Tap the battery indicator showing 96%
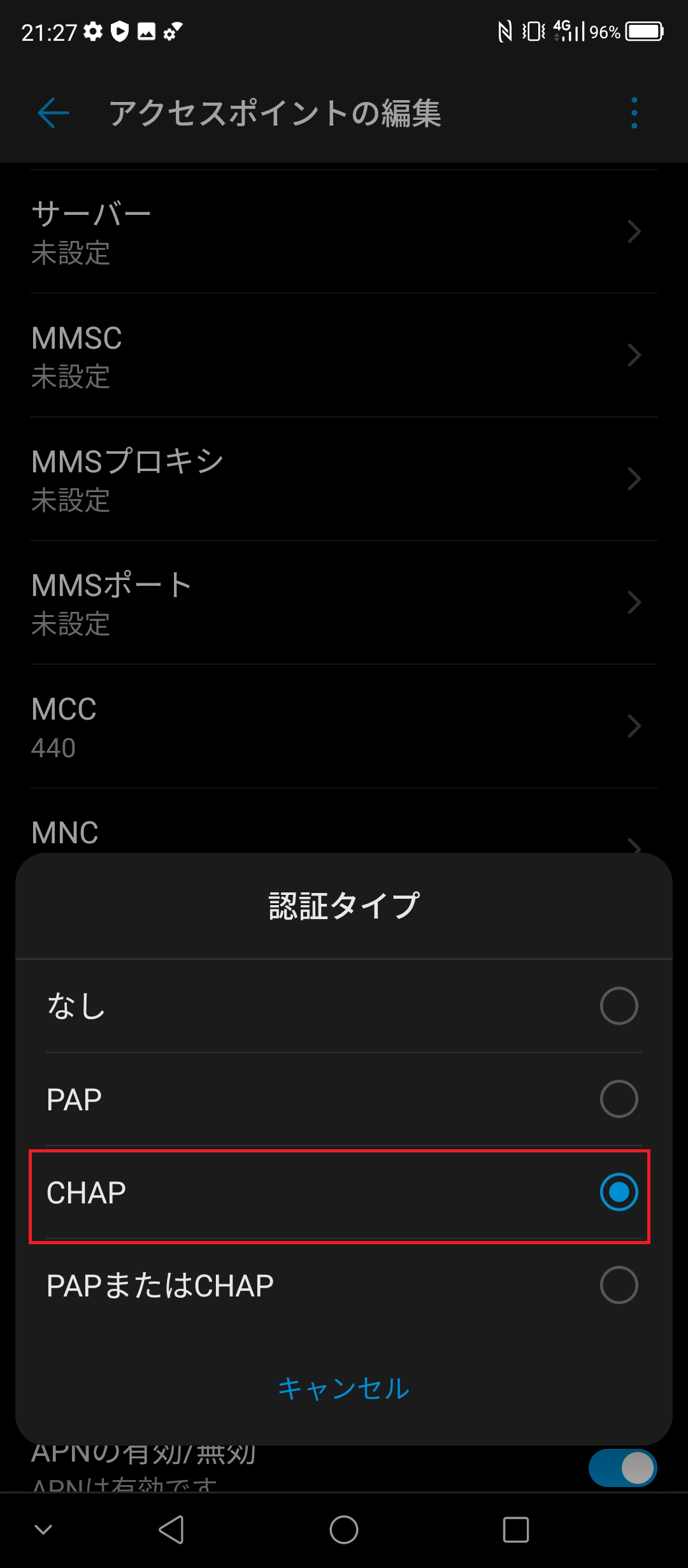The width and height of the screenshot is (688, 1568). pyautogui.click(x=645, y=31)
